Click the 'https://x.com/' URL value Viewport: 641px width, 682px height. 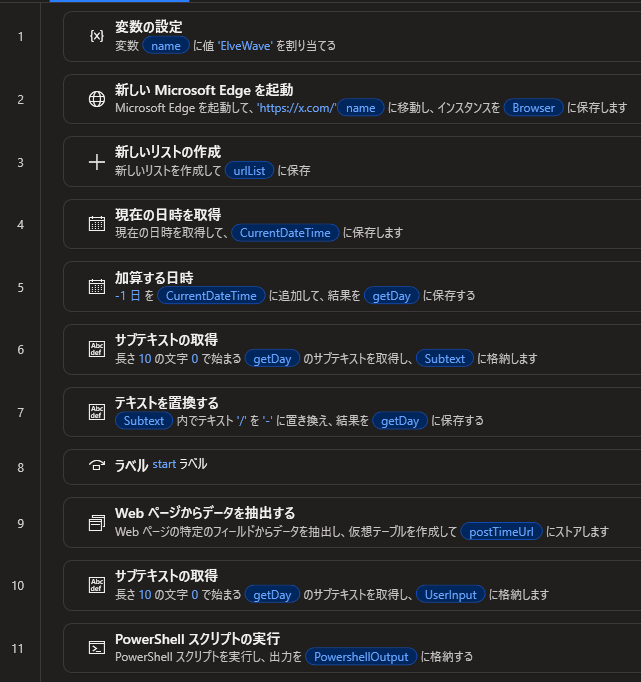point(297,108)
